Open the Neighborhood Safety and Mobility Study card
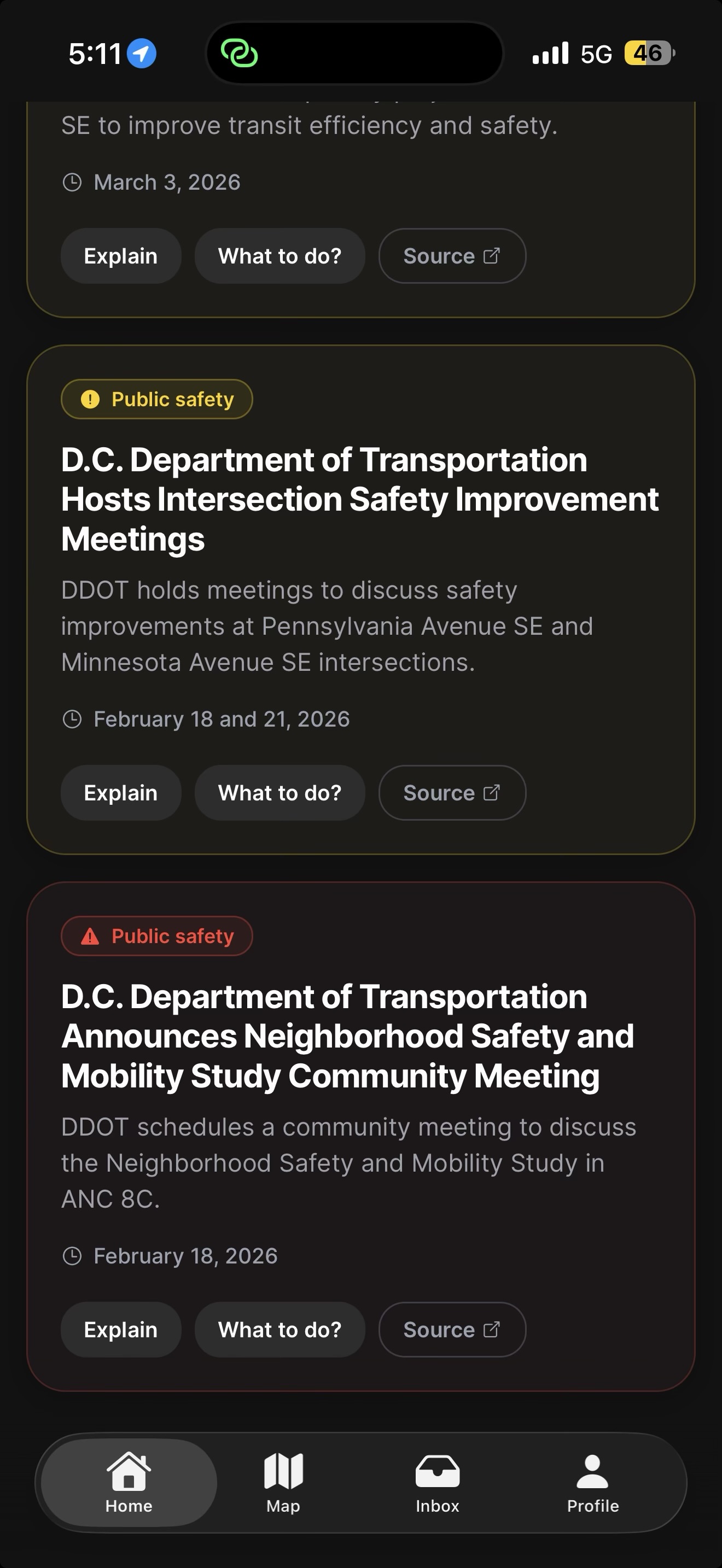722x1568 pixels. 347,1036
